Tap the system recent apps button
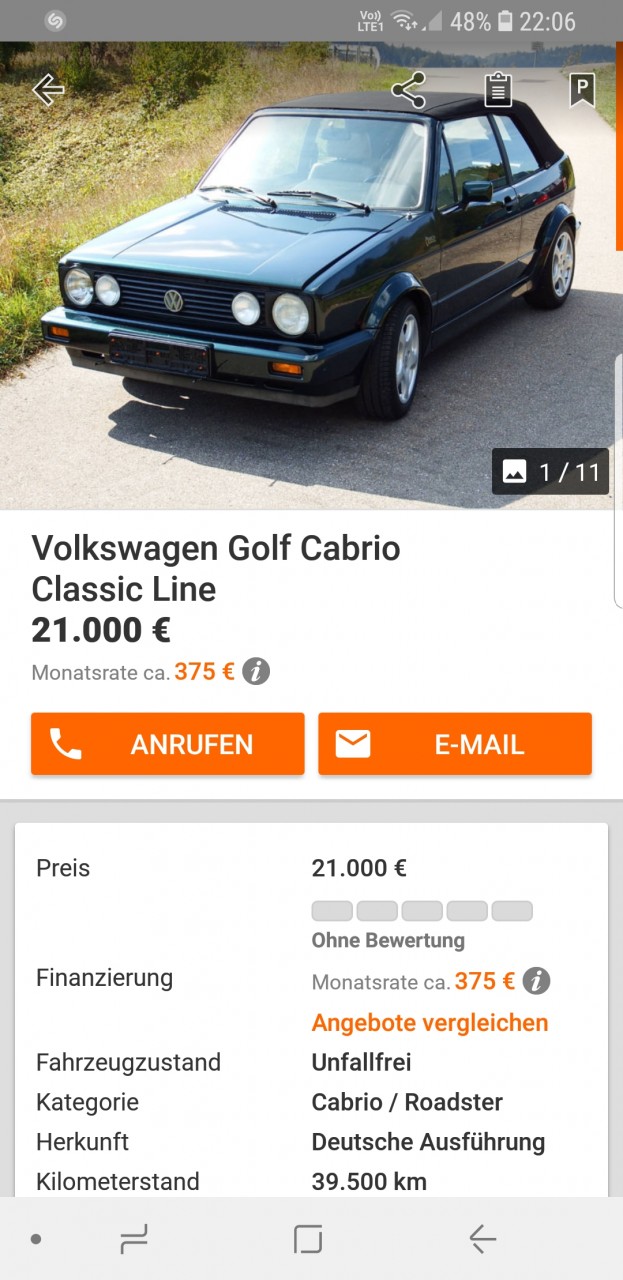 point(134,1240)
